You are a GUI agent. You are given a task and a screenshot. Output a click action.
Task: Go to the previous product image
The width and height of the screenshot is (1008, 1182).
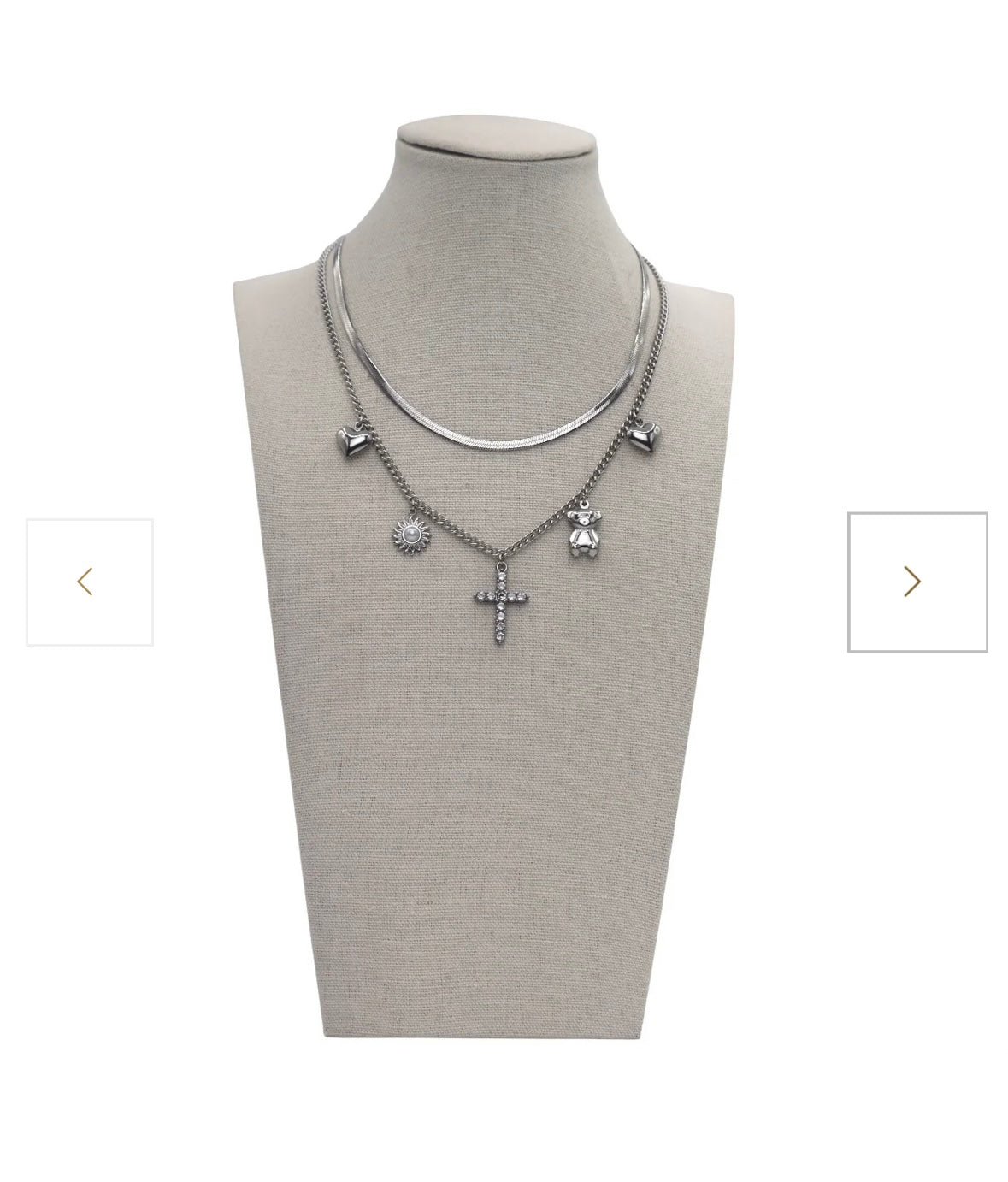(x=89, y=582)
